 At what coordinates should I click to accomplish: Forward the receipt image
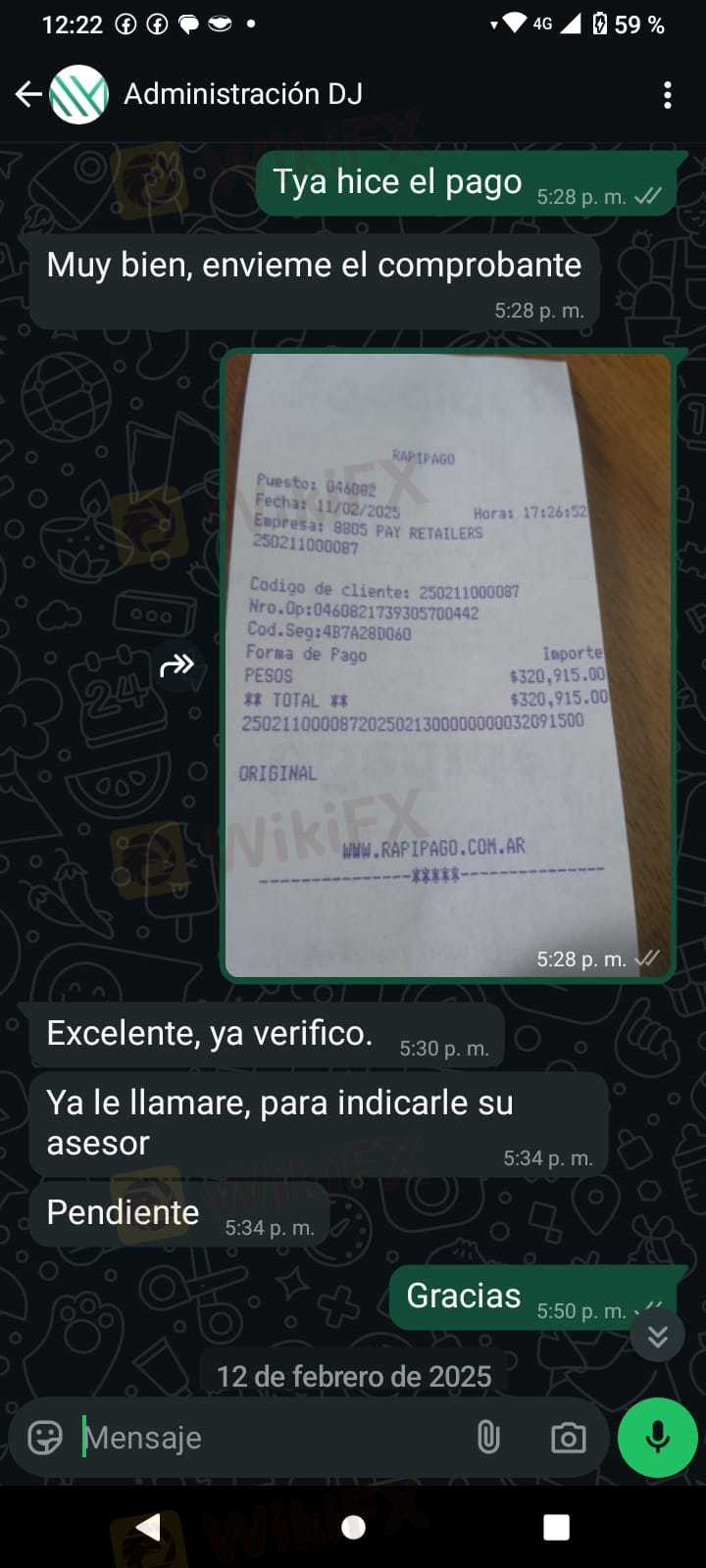click(177, 666)
